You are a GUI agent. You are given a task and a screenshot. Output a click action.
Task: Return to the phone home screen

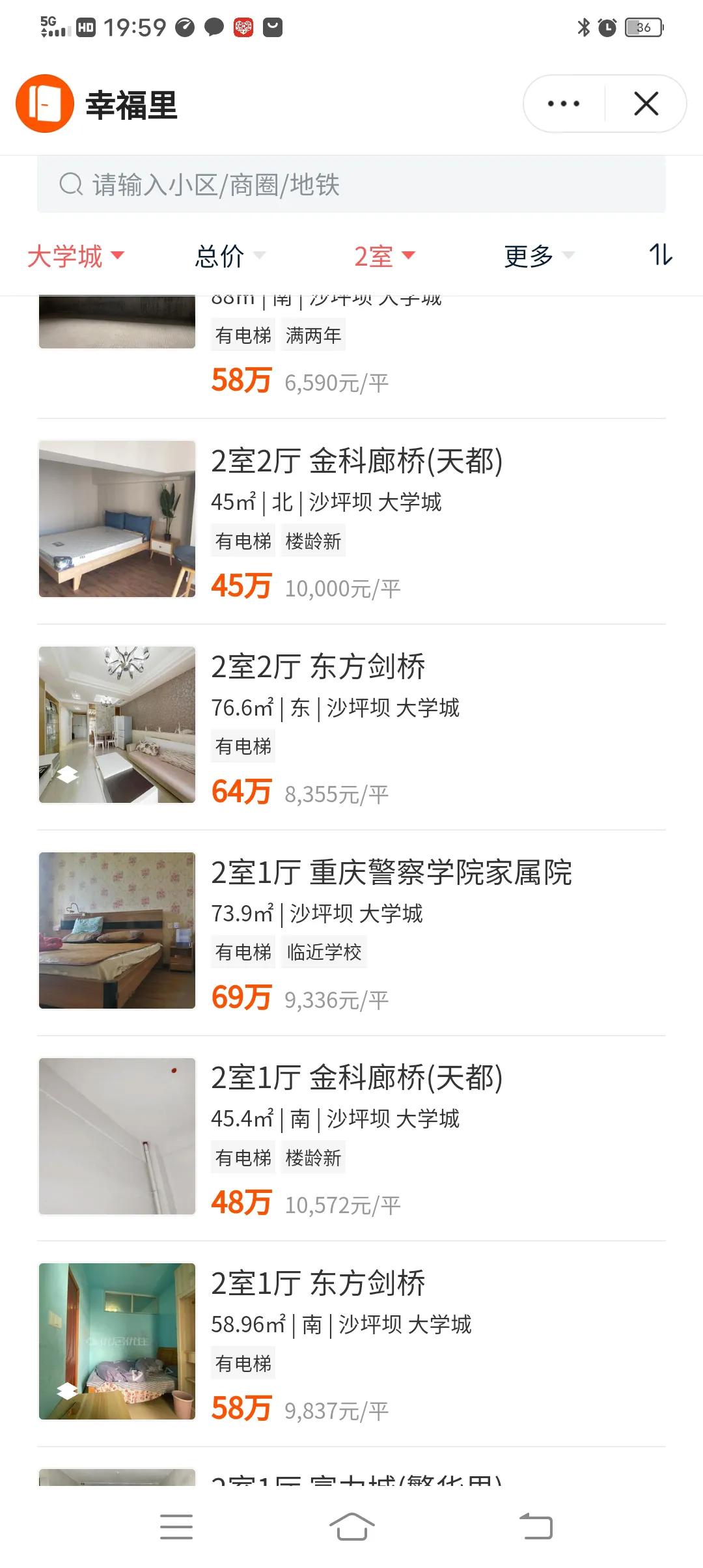pyautogui.click(x=351, y=1526)
